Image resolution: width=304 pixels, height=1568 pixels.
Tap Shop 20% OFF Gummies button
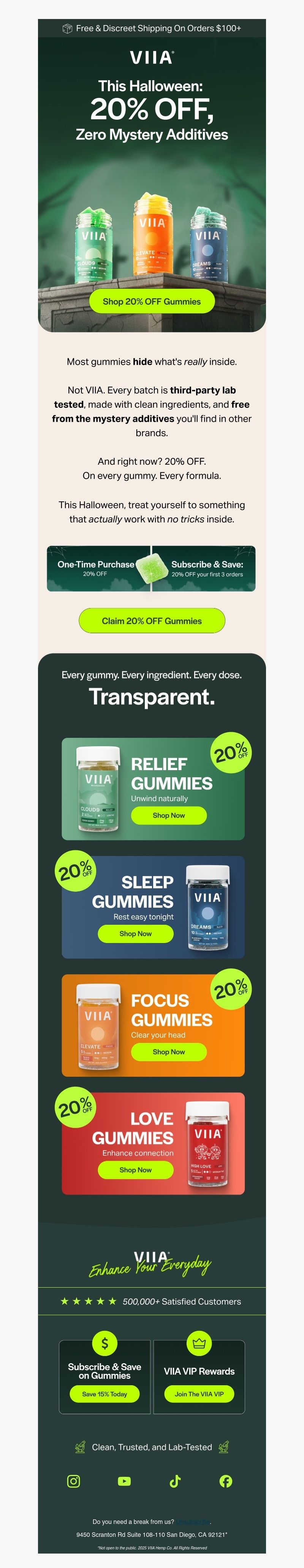pos(152,301)
